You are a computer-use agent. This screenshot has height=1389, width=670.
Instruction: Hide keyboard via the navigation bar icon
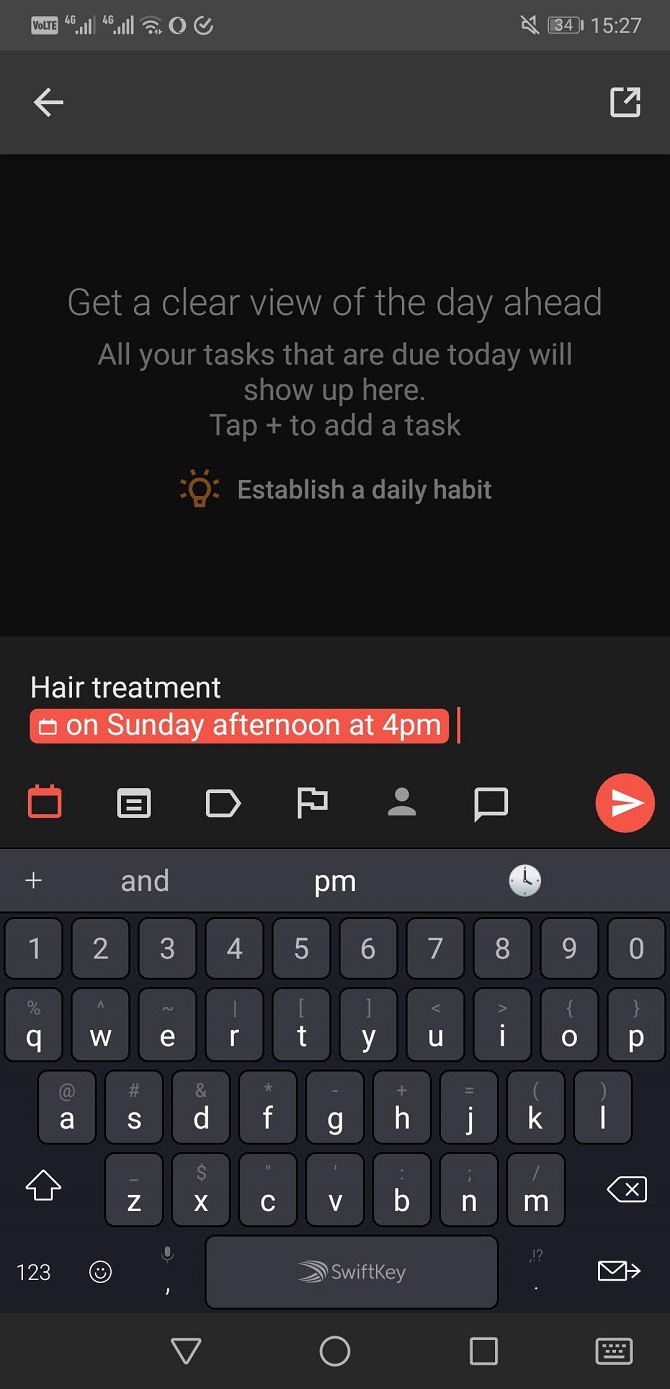point(613,1351)
